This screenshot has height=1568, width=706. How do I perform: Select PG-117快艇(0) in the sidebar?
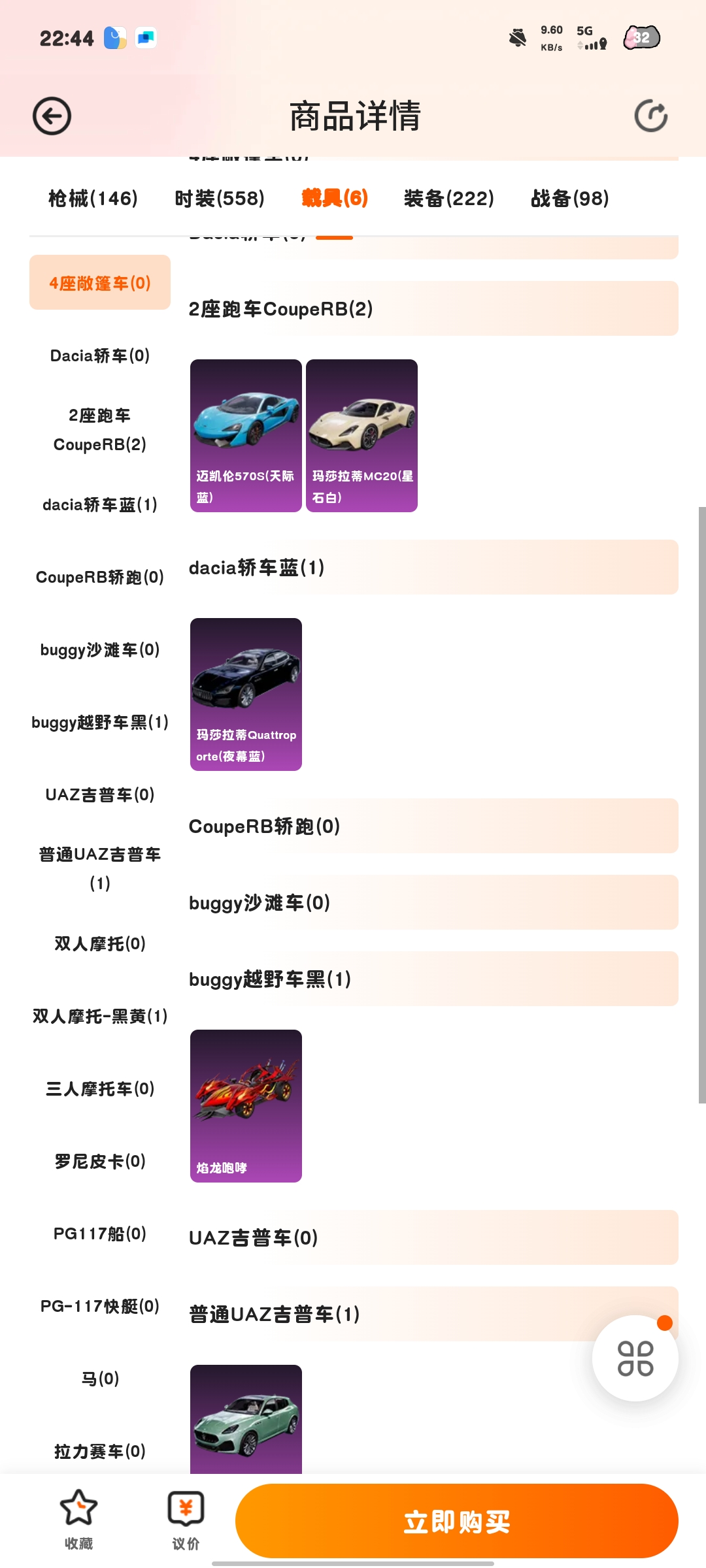coord(100,1306)
